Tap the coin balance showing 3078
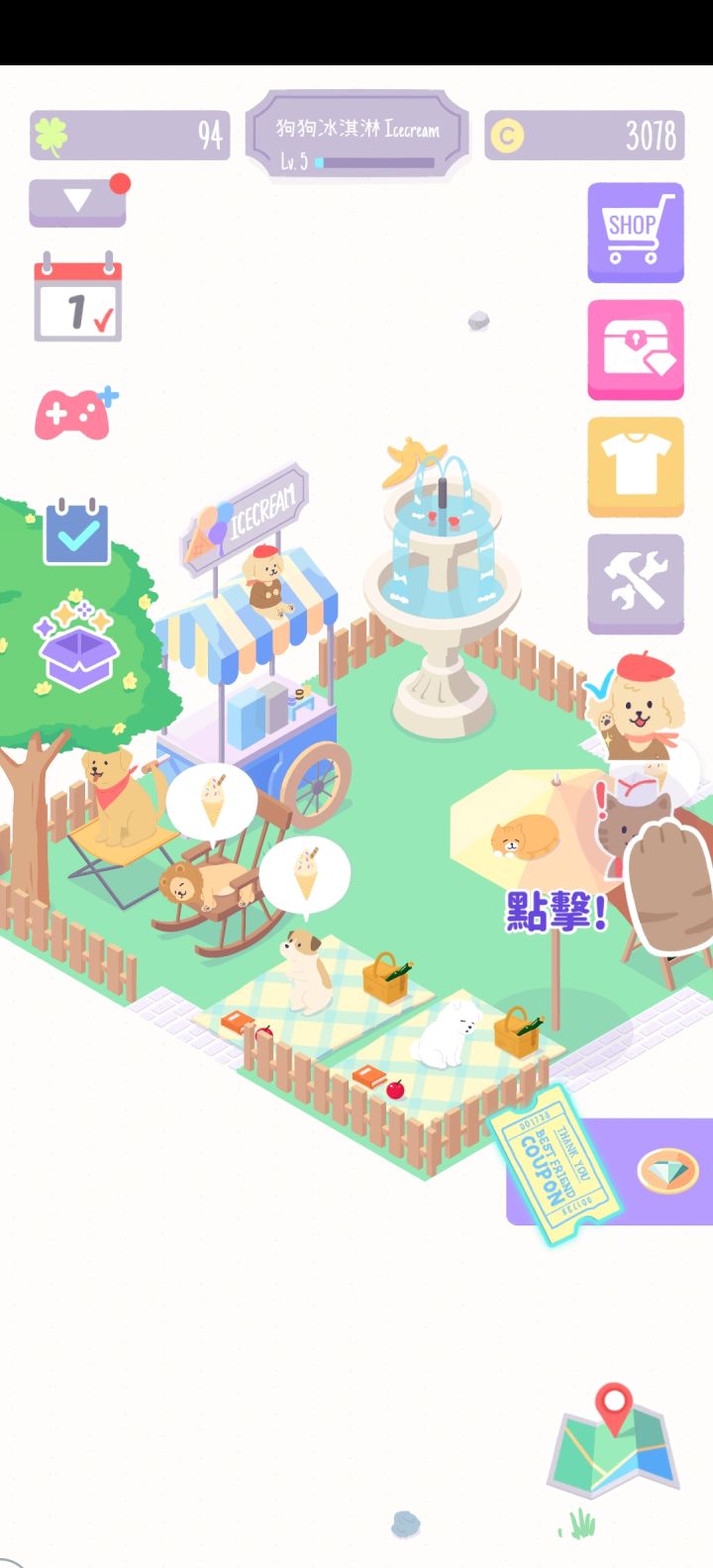 coord(584,134)
